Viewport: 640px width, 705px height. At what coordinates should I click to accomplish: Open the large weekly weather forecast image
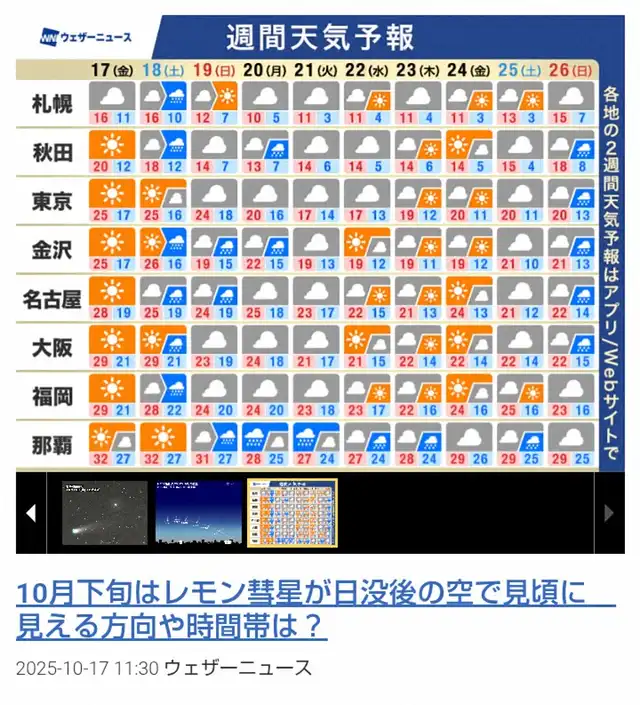(320, 243)
